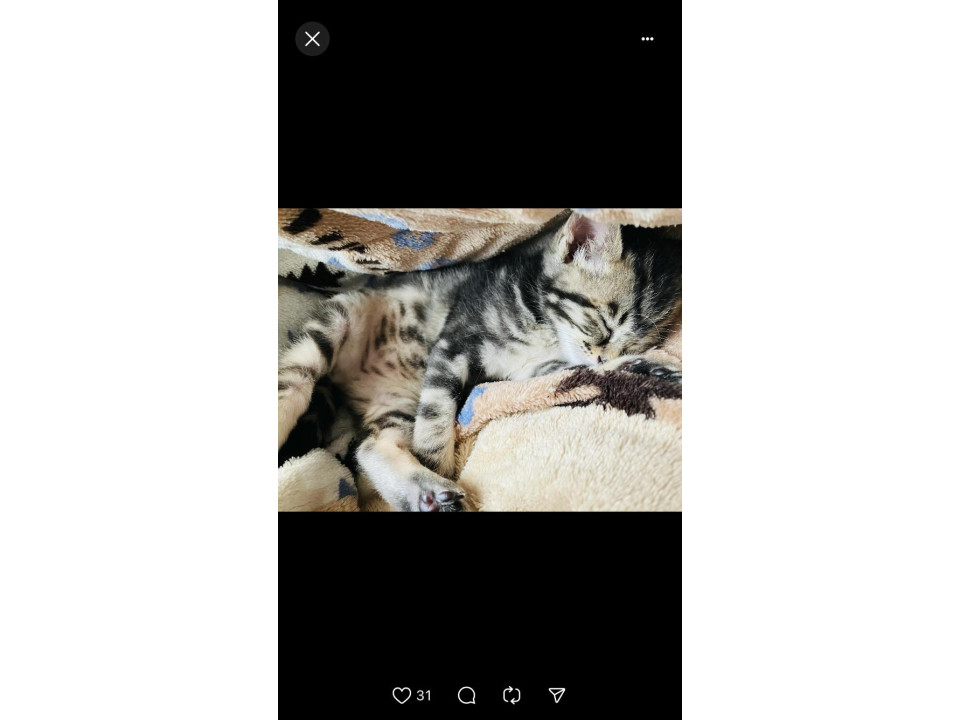Open the reply comment icon
The height and width of the screenshot is (720, 960).
(x=466, y=695)
